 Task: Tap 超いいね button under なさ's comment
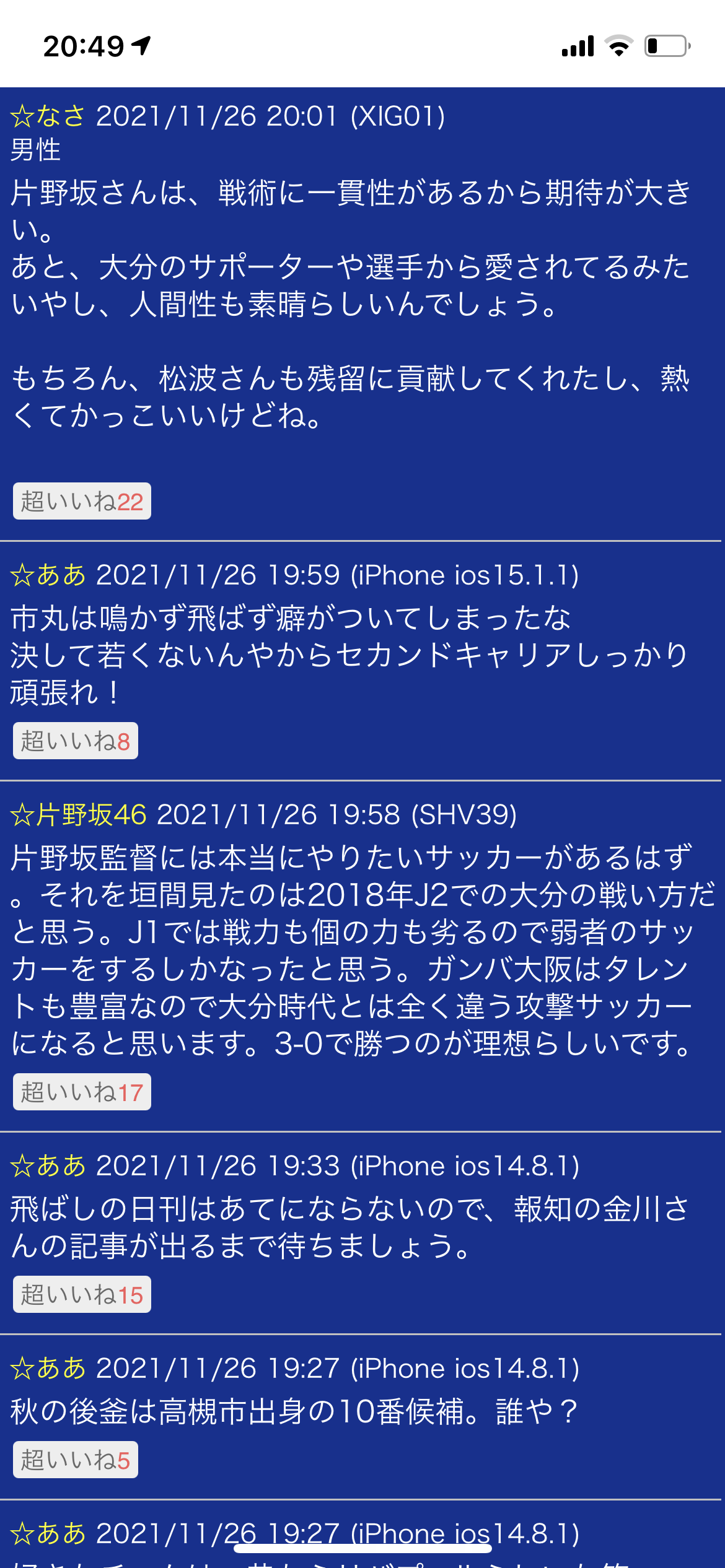(82, 501)
